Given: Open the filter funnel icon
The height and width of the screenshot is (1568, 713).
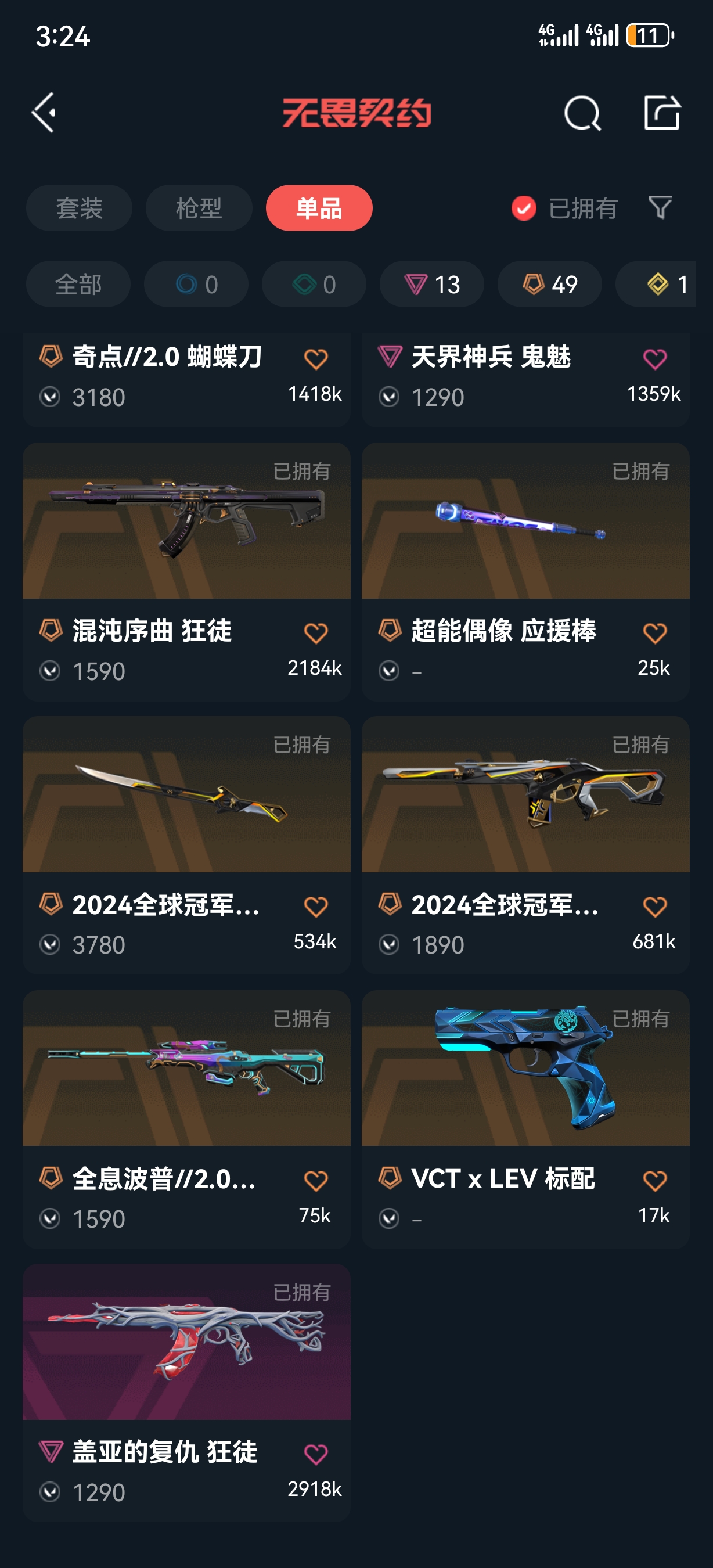Looking at the screenshot, I should coord(660,207).
